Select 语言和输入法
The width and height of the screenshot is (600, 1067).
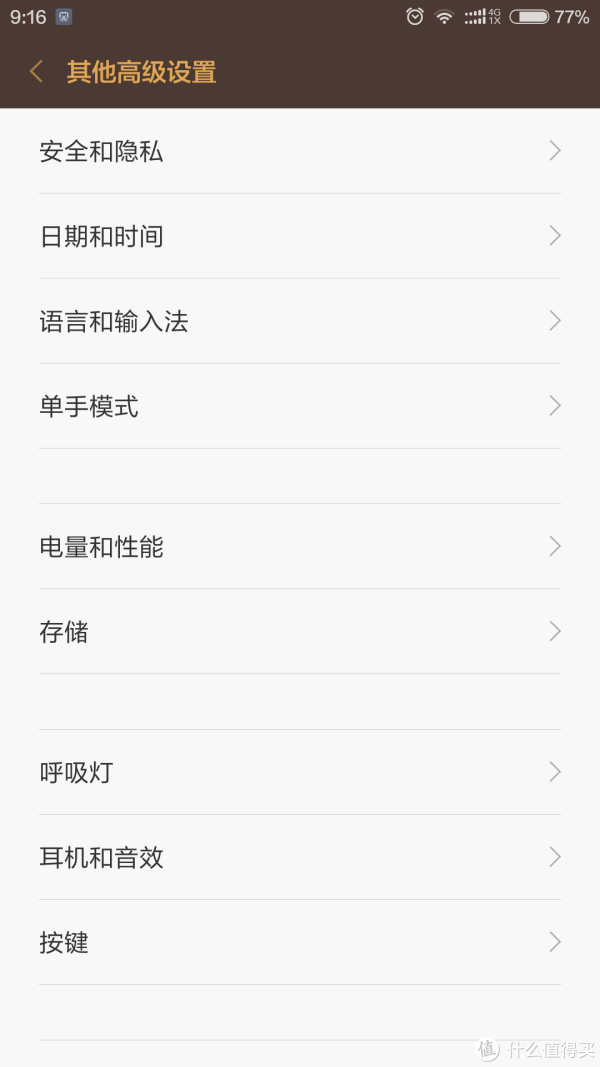(300, 321)
